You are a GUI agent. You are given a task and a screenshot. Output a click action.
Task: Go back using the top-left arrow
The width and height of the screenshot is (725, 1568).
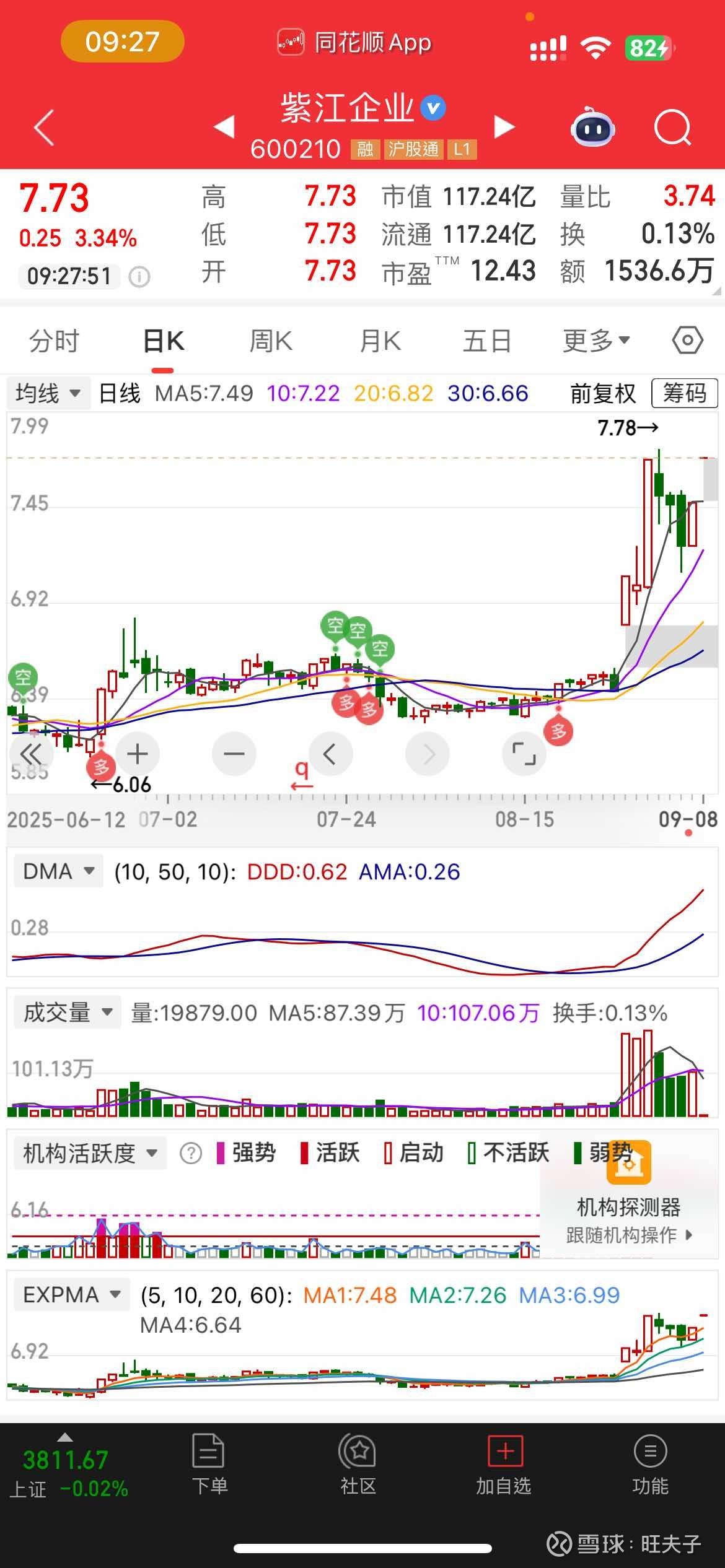pyautogui.click(x=45, y=128)
